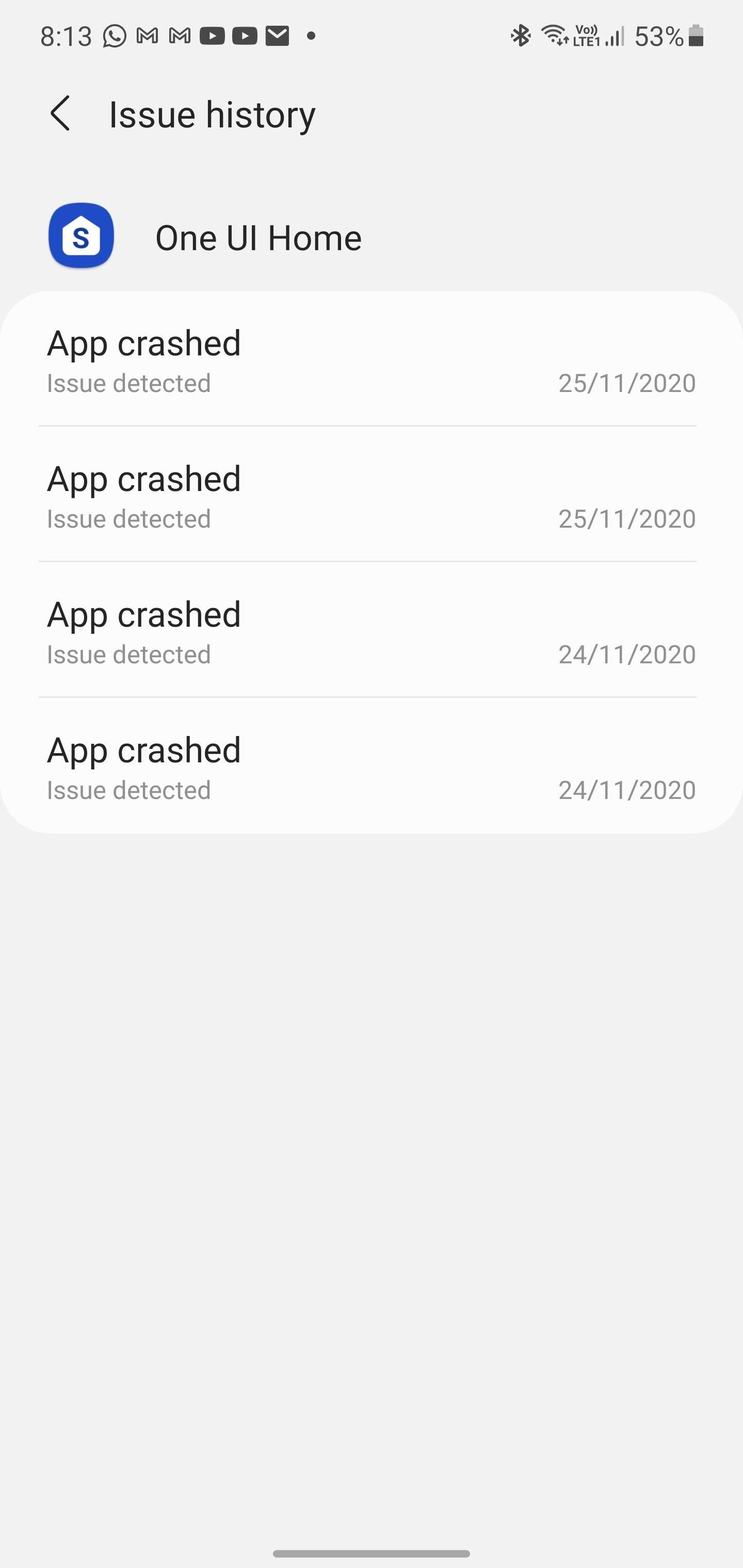Tap the YouTube Music notification icon
Image resolution: width=743 pixels, height=1568 pixels.
pyautogui.click(x=245, y=36)
